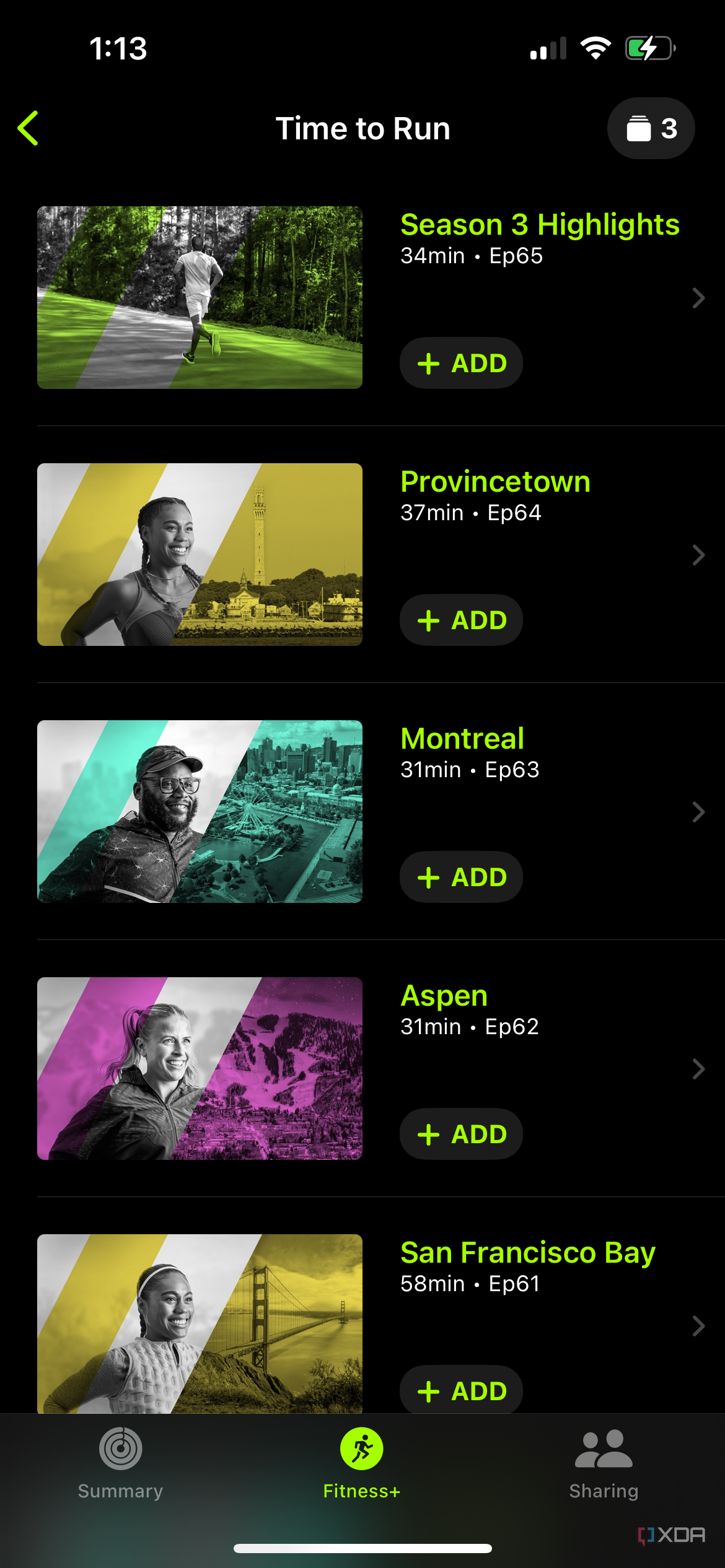The image size is (725, 1568).
Task: Open Montreal episode image
Action: [x=200, y=811]
